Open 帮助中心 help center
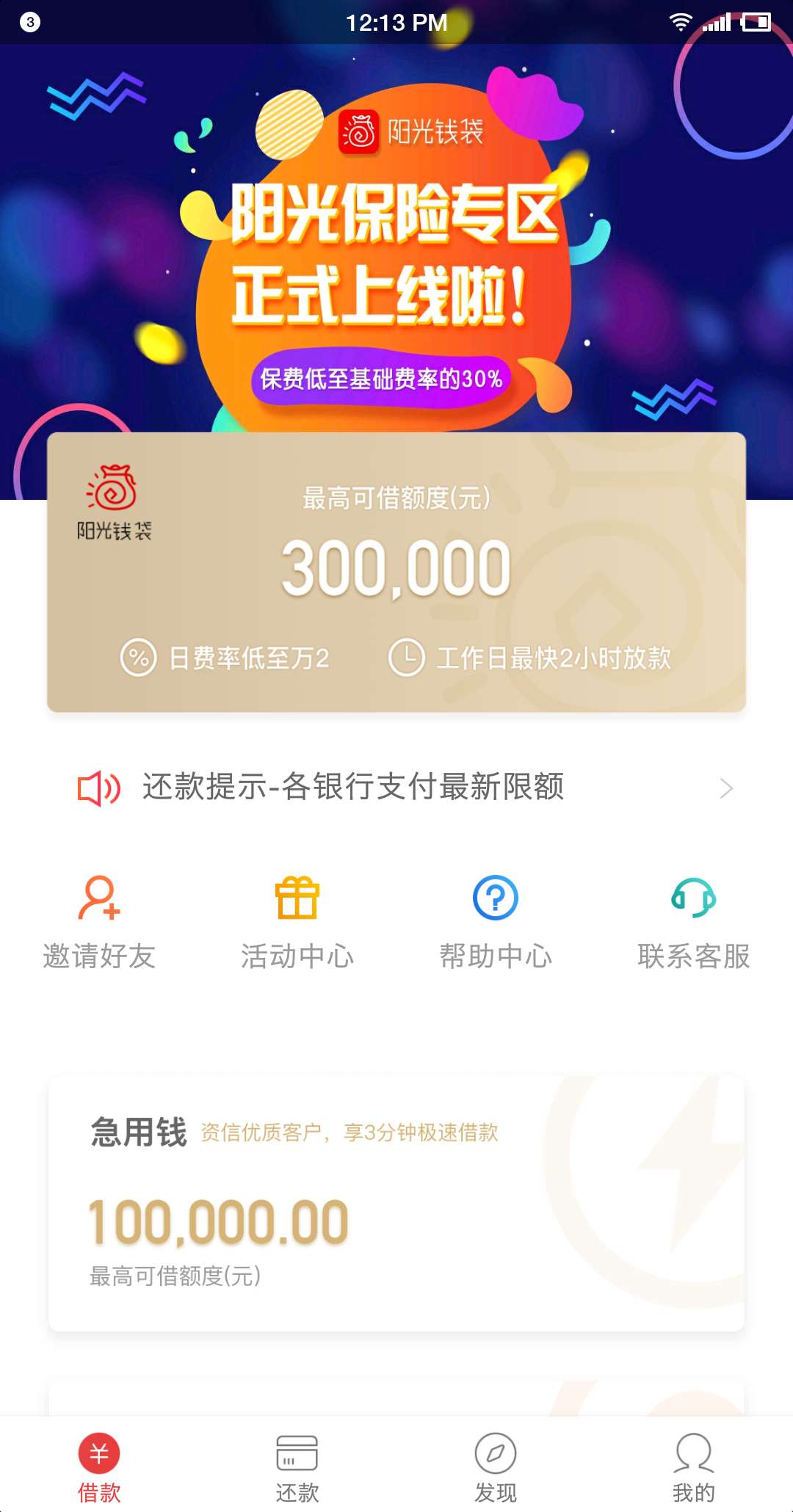This screenshot has width=793, height=1512. coord(496,921)
